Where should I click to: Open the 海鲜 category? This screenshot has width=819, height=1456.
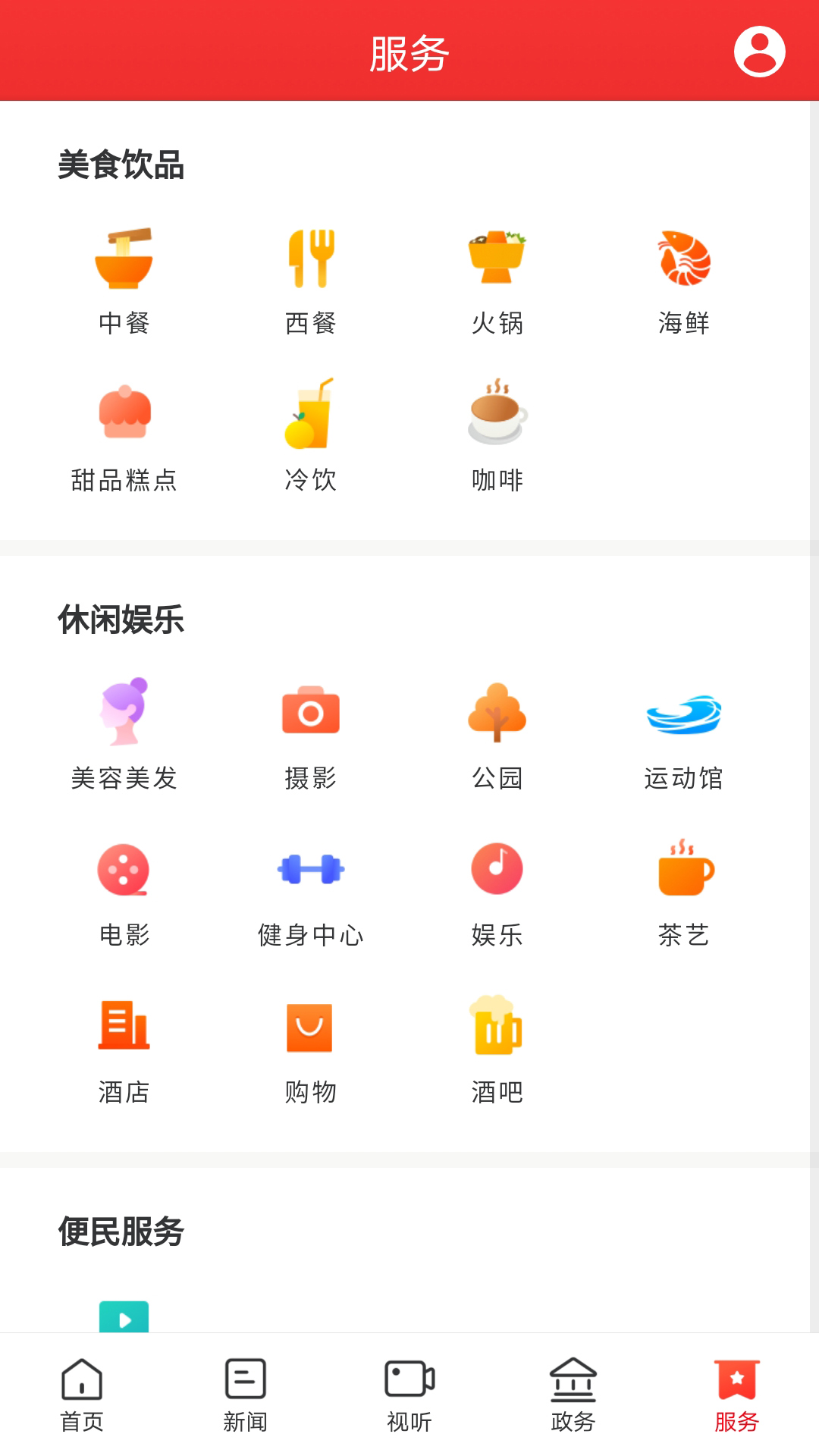[684, 281]
